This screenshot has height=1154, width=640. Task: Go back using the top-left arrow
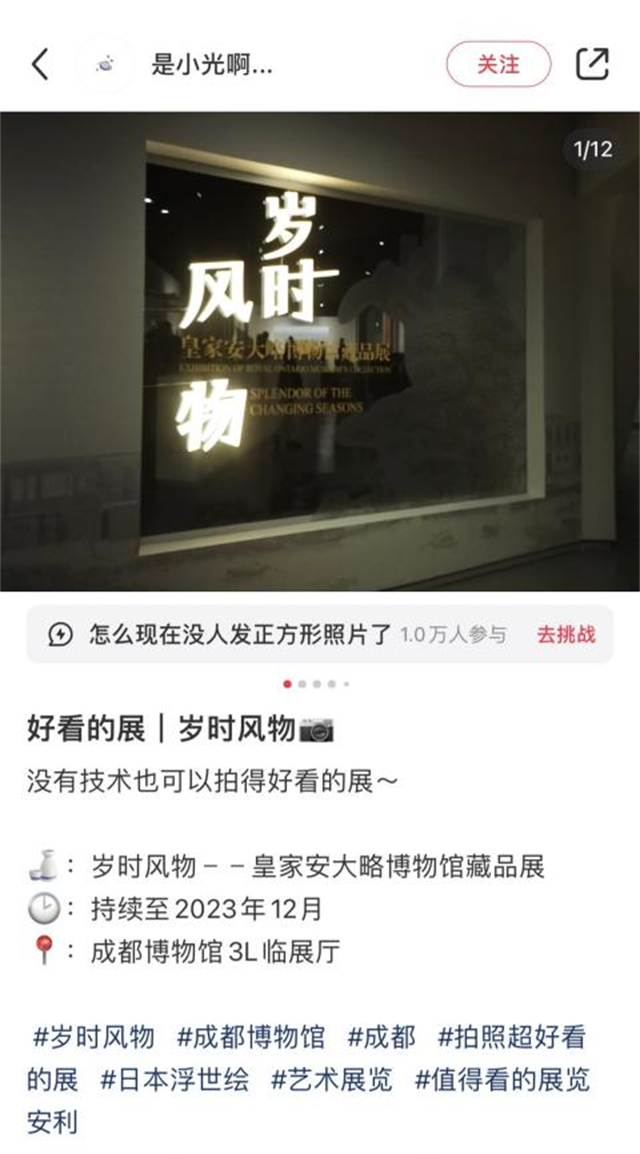coord(40,65)
